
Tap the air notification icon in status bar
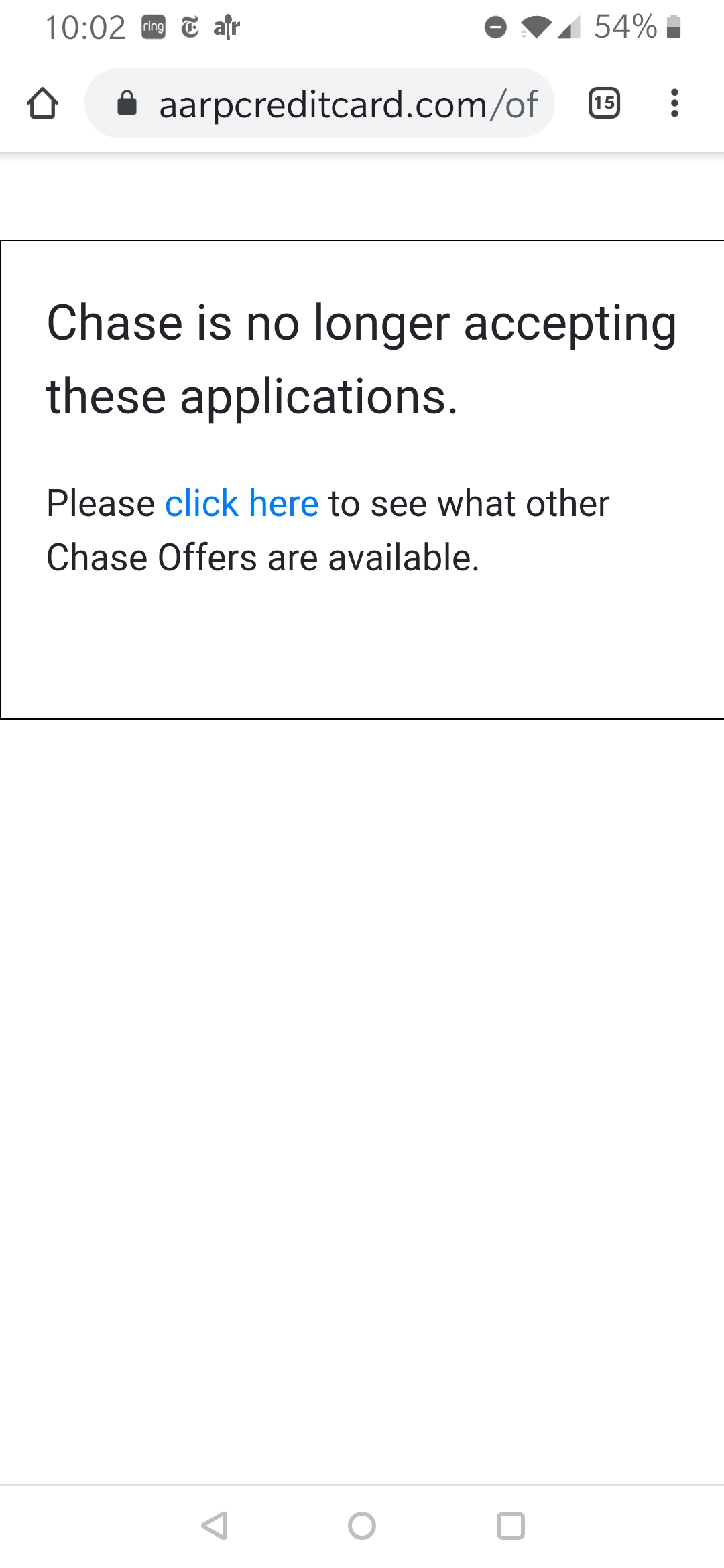click(226, 27)
